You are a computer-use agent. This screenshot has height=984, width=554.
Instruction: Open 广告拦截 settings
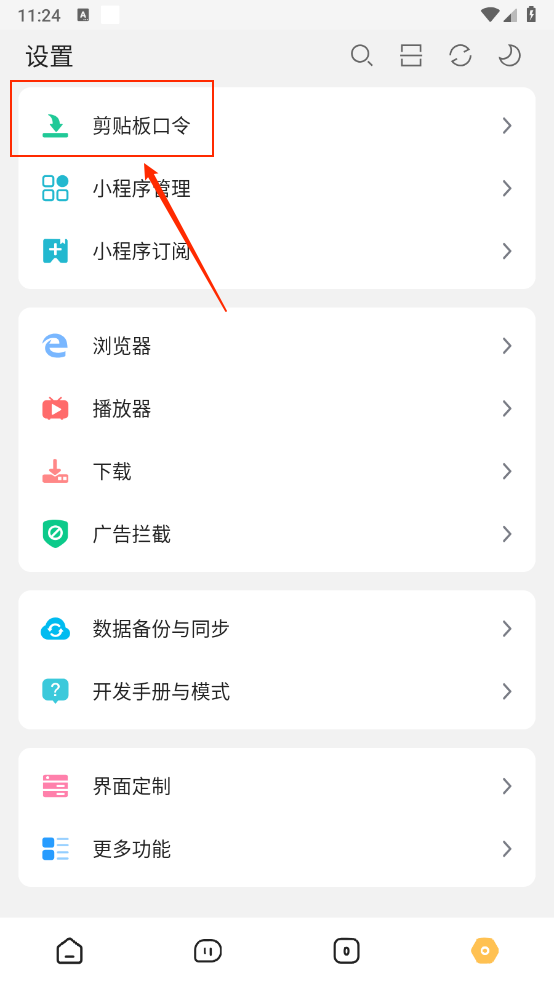coord(277,534)
